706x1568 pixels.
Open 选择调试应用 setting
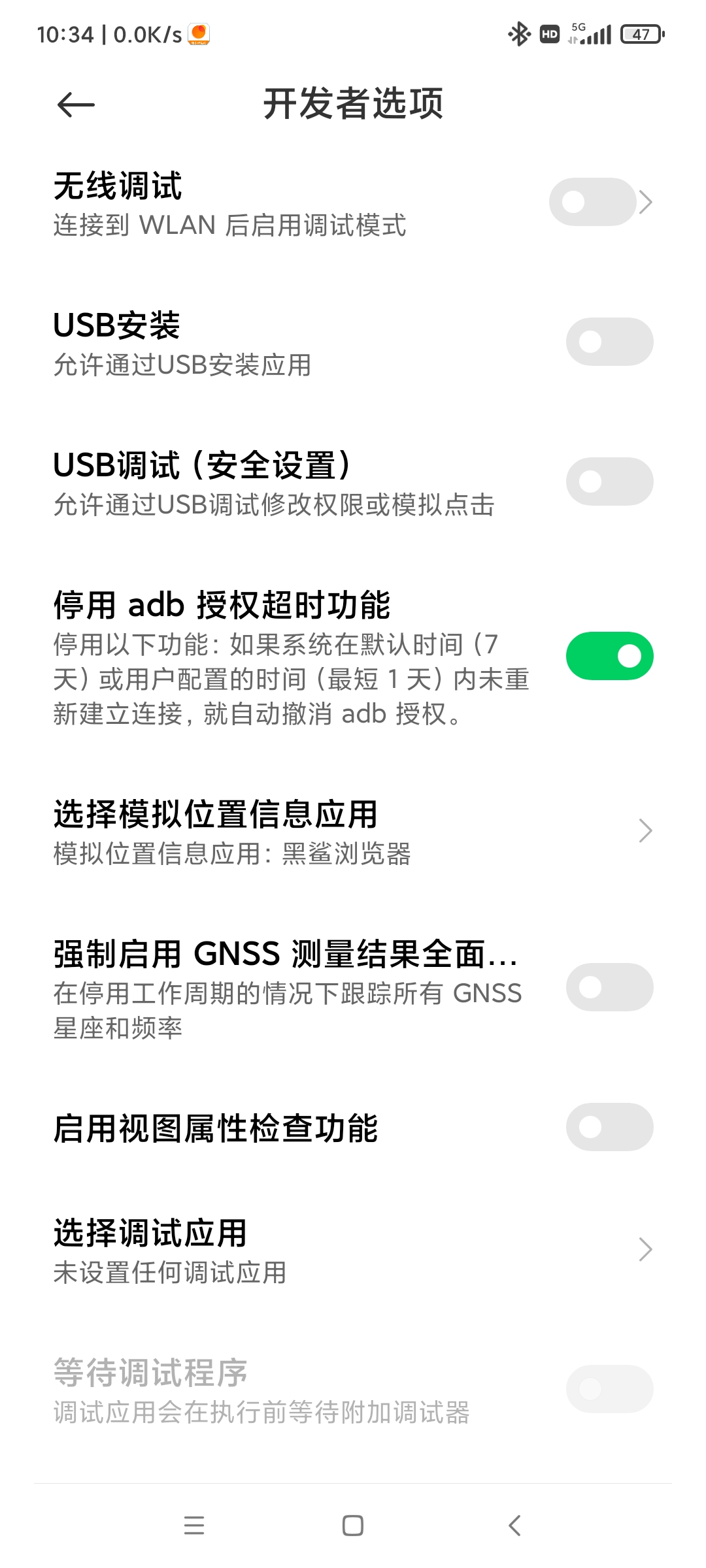pyautogui.click(x=353, y=1249)
